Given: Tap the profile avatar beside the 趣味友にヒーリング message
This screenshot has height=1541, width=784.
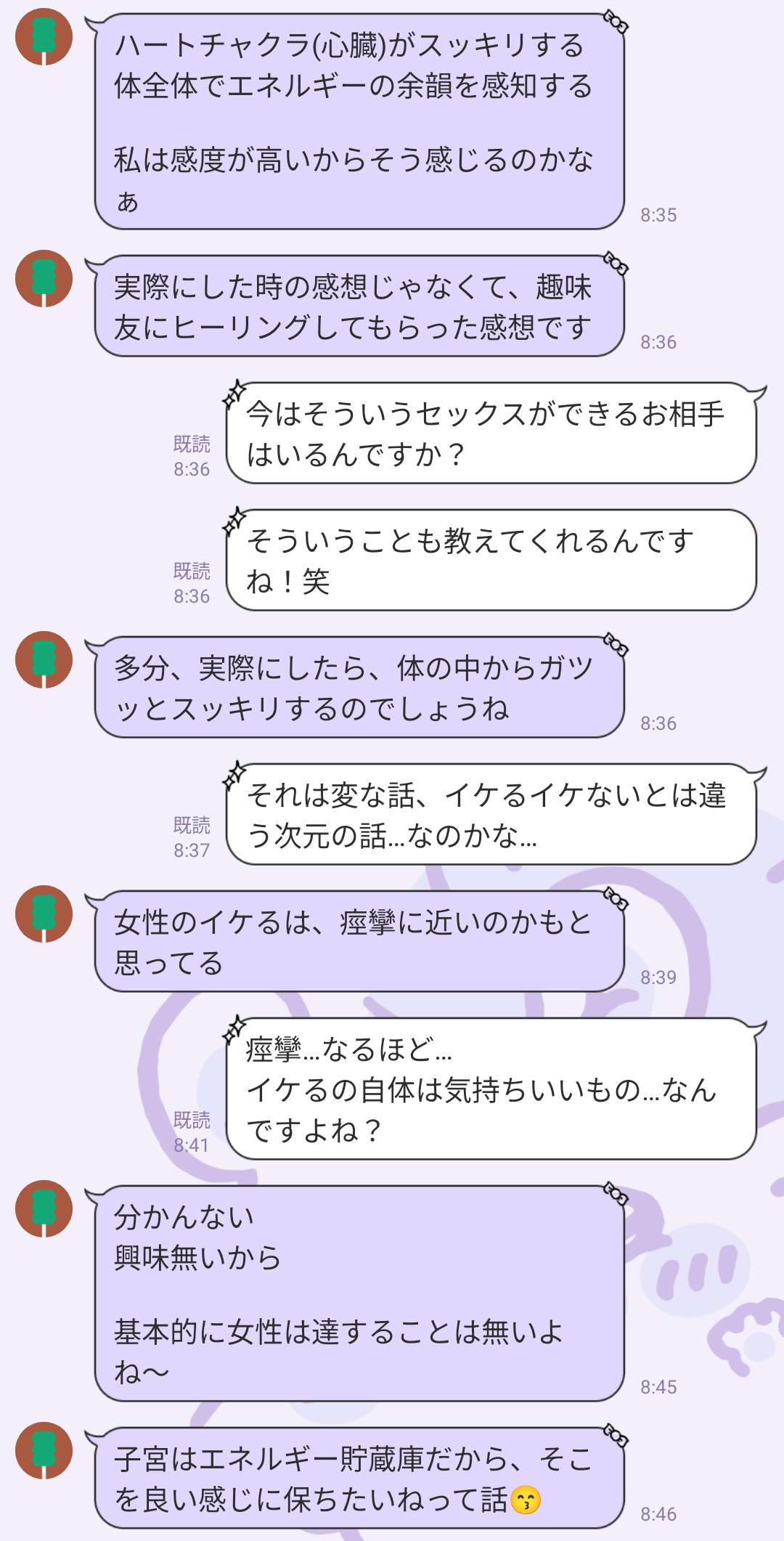Looking at the screenshot, I should (x=44, y=279).
